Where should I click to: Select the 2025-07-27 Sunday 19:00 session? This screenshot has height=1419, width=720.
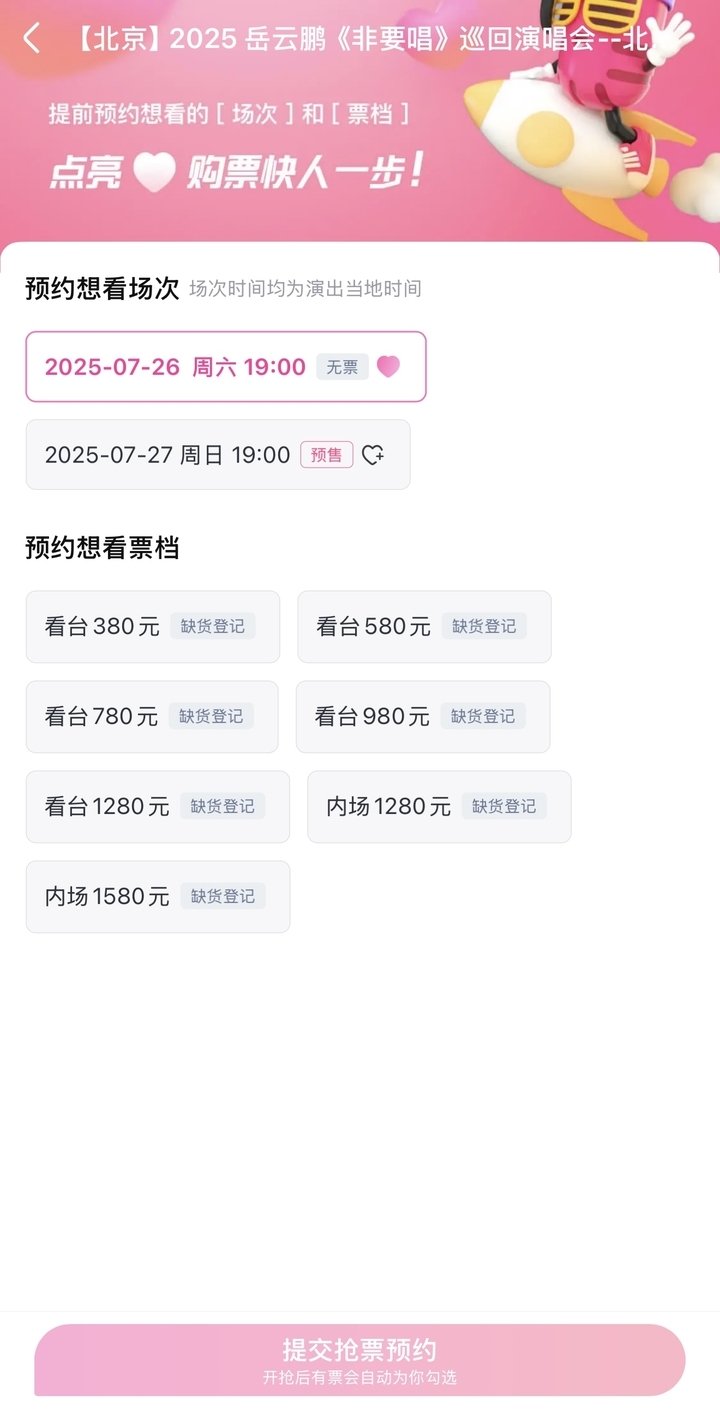pyautogui.click(x=218, y=455)
